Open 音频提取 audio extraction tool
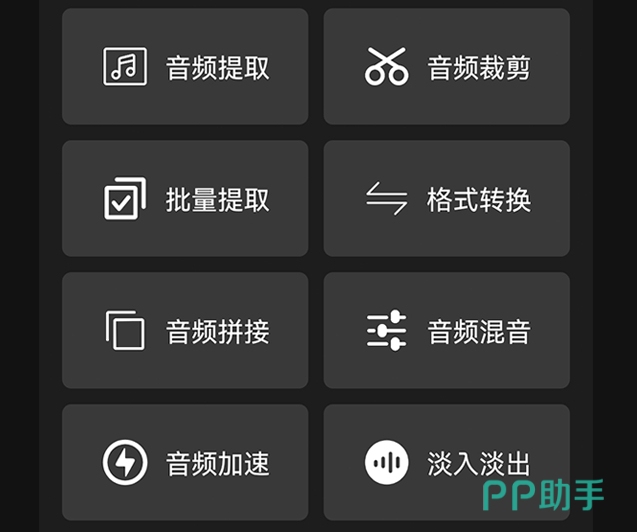 click(x=185, y=67)
